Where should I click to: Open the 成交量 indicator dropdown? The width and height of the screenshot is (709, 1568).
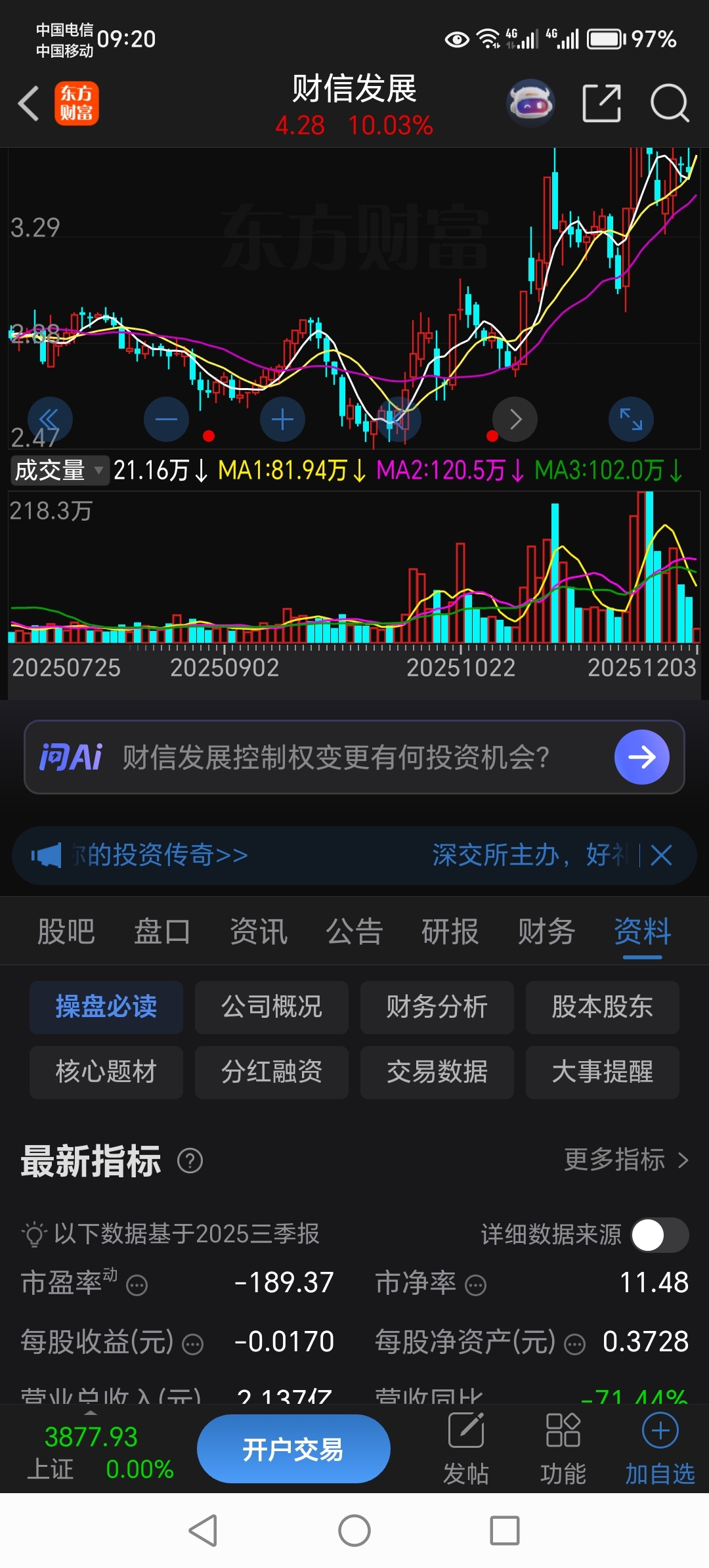[59, 470]
